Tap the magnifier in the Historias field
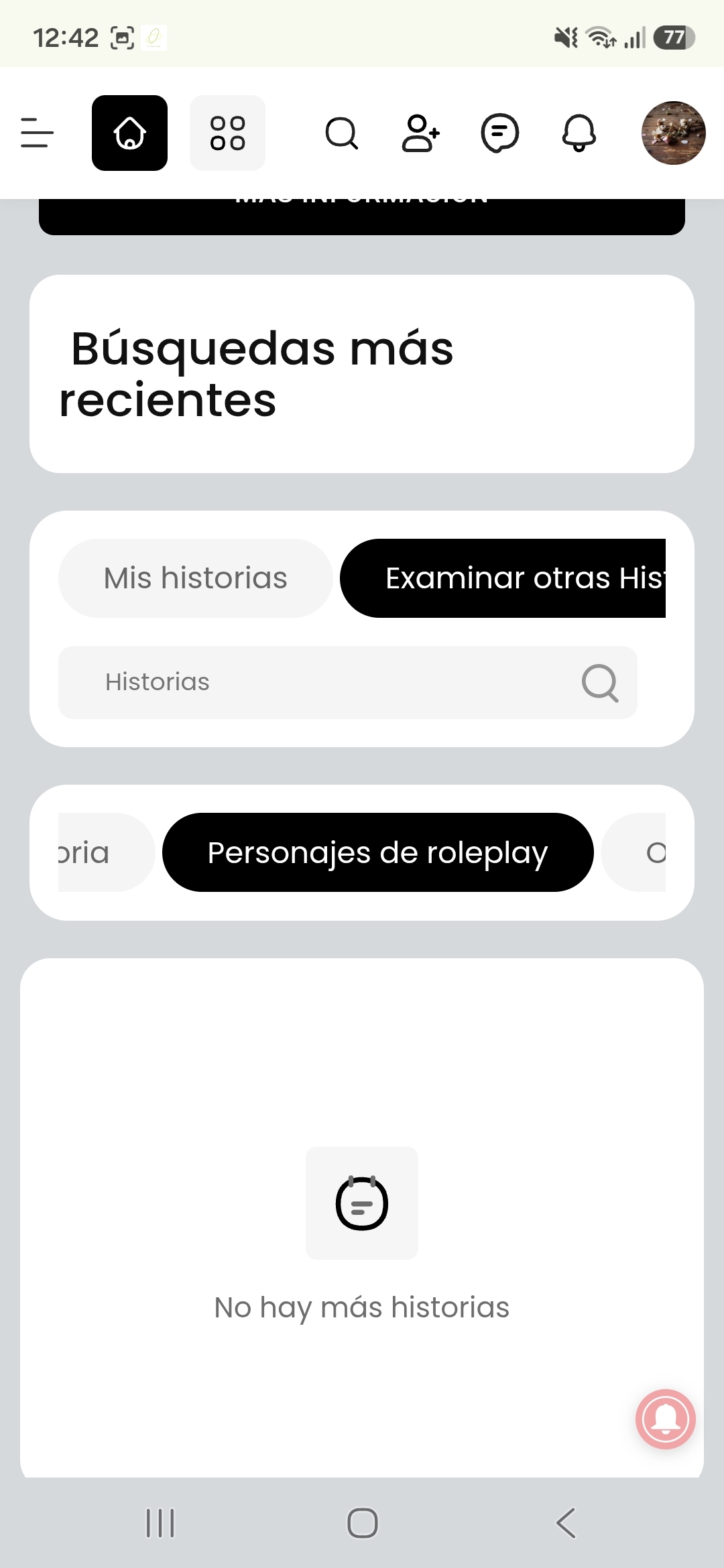The height and width of the screenshot is (1568, 724). (x=599, y=682)
